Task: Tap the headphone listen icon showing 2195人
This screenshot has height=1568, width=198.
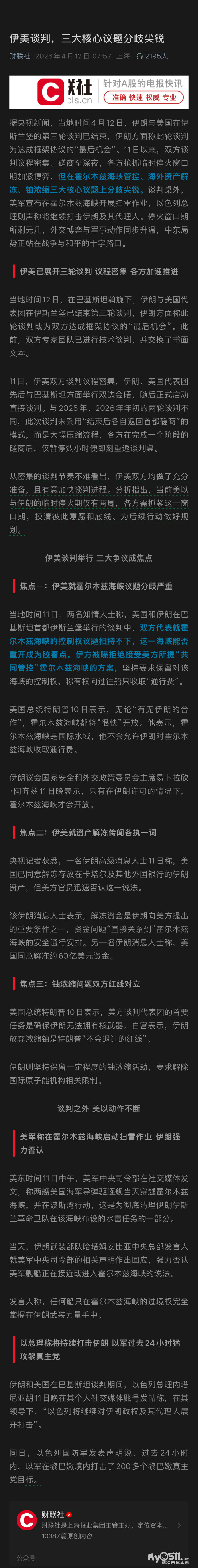Action: pyautogui.click(x=140, y=56)
